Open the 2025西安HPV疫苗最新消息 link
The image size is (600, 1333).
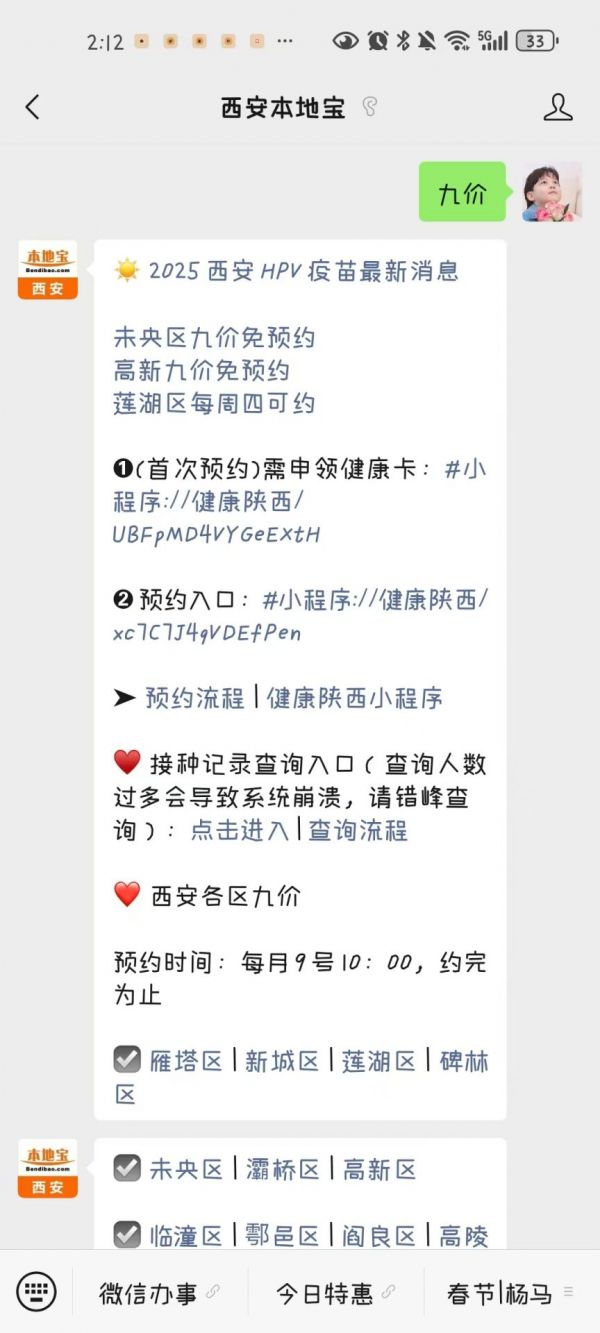coord(303,270)
